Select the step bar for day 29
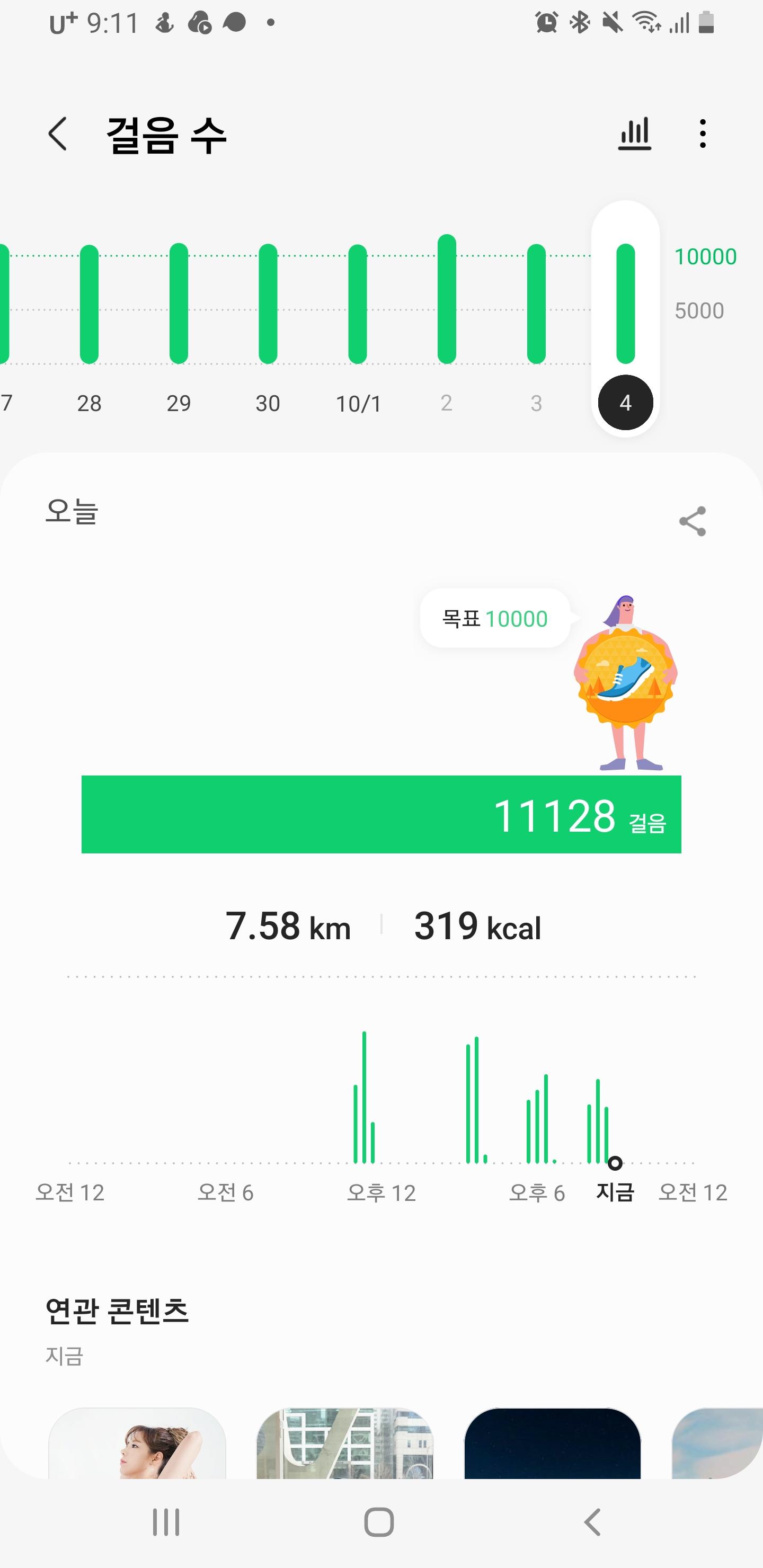This screenshot has width=763, height=1568. [179, 305]
